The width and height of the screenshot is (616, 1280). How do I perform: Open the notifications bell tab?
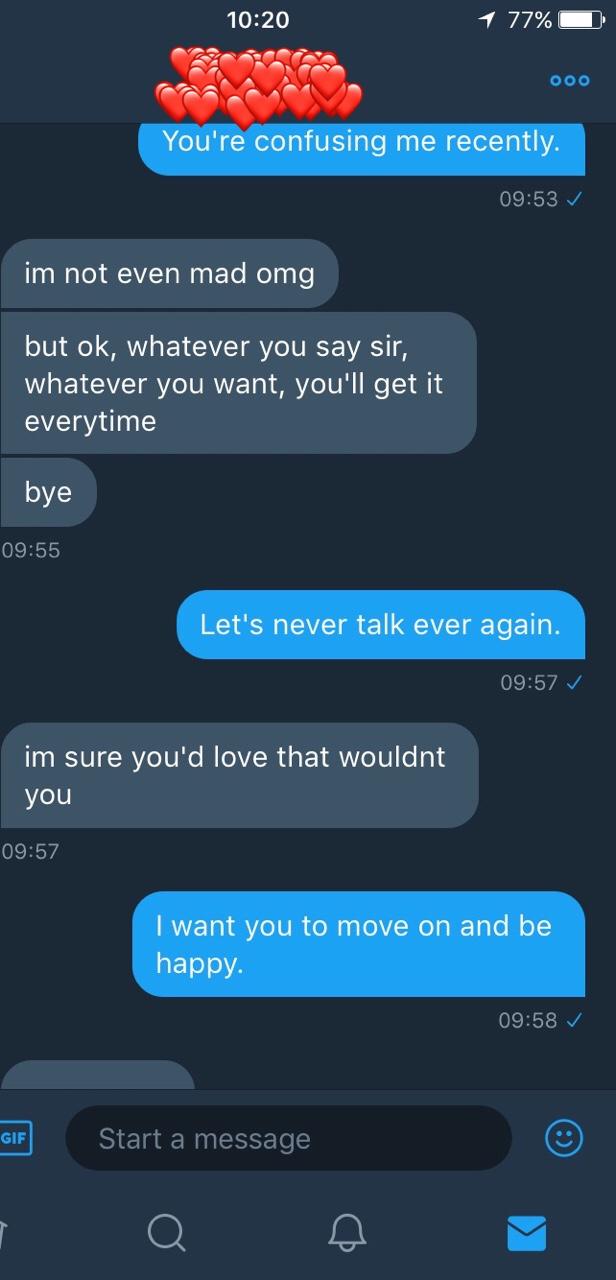tap(347, 1233)
